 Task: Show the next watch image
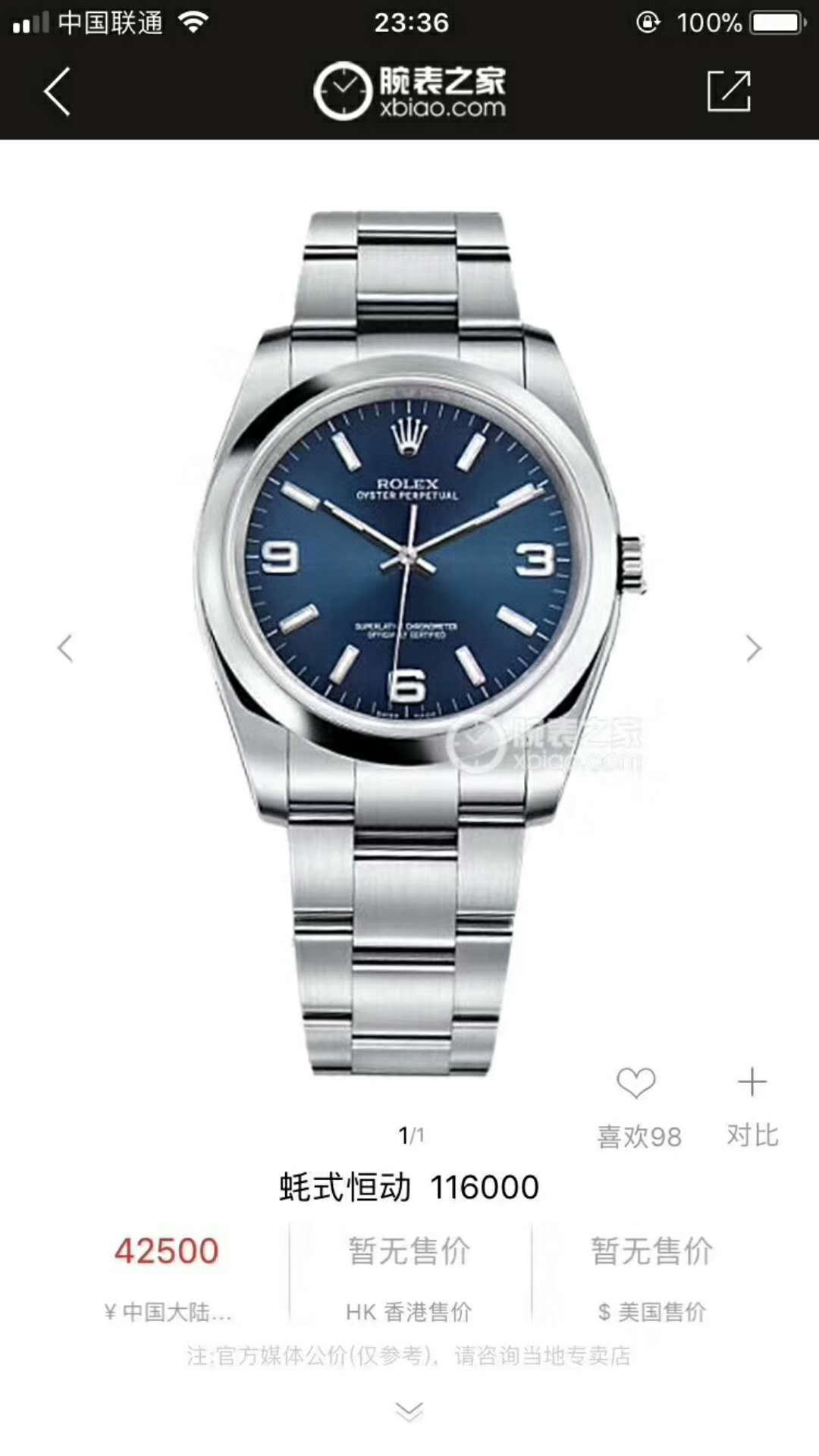(x=753, y=648)
